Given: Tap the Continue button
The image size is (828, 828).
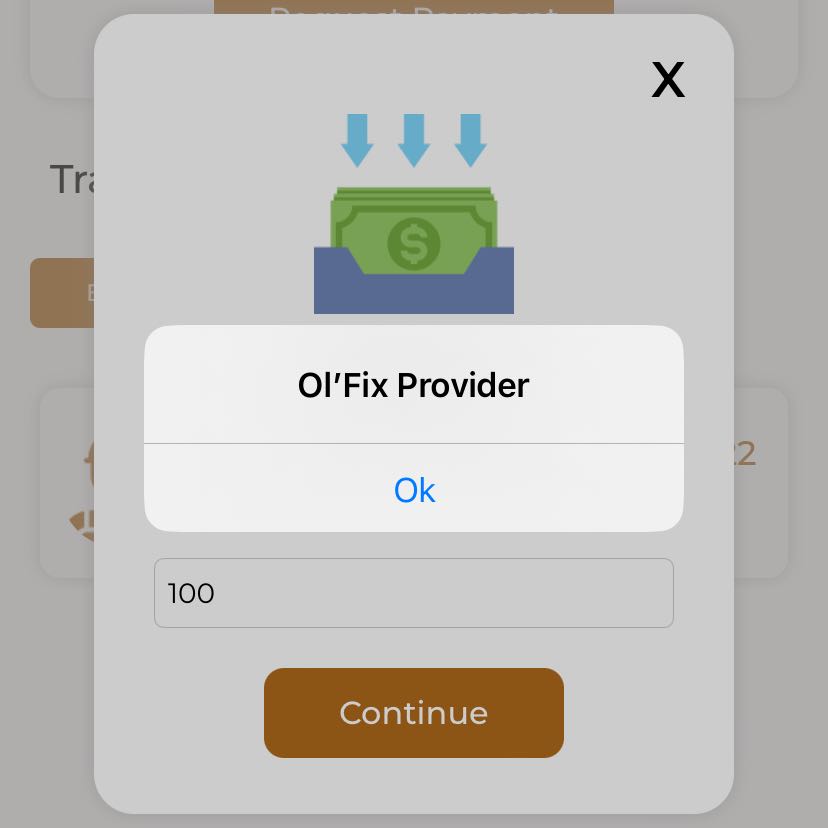Looking at the screenshot, I should pos(413,713).
